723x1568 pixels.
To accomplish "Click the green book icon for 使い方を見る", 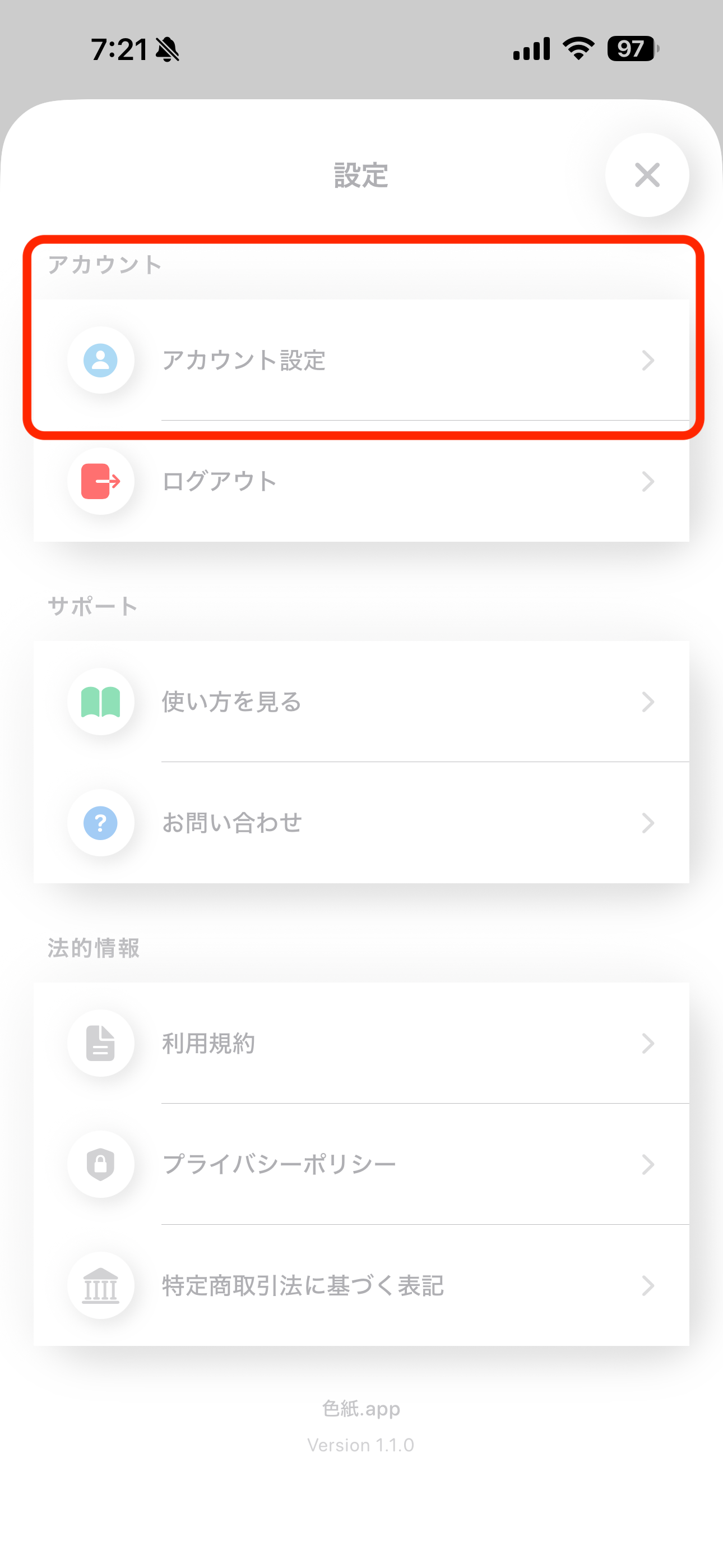I will click(101, 701).
